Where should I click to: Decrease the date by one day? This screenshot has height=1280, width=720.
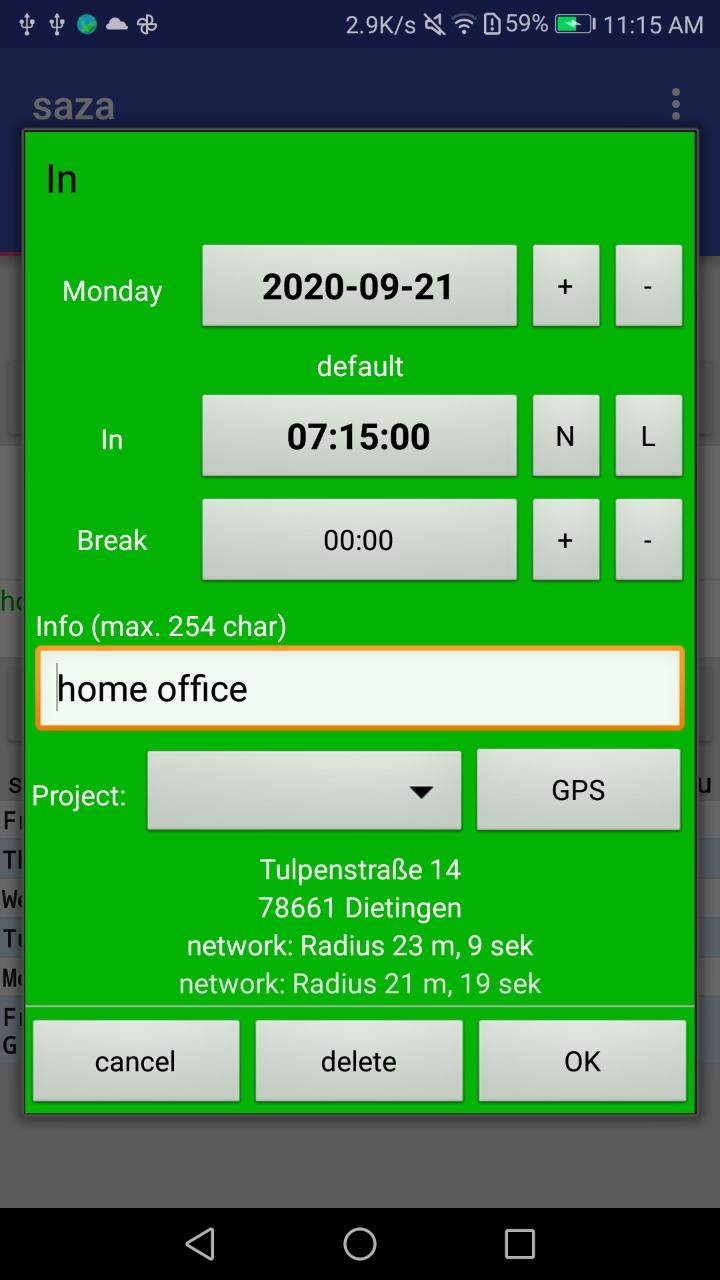(648, 286)
